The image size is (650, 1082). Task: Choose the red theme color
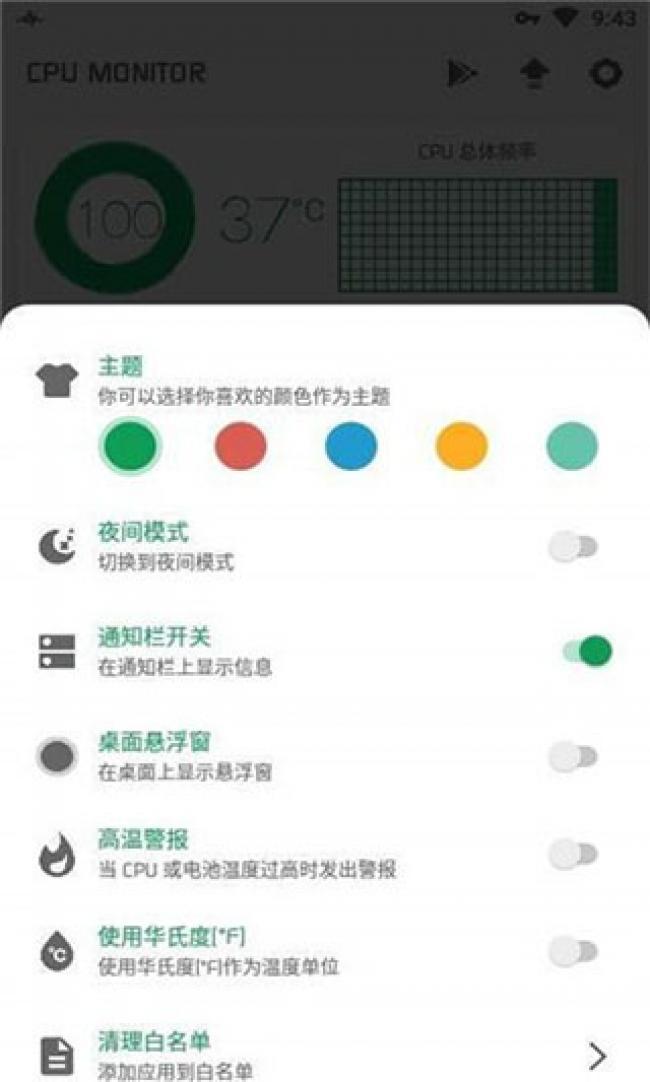(x=241, y=446)
